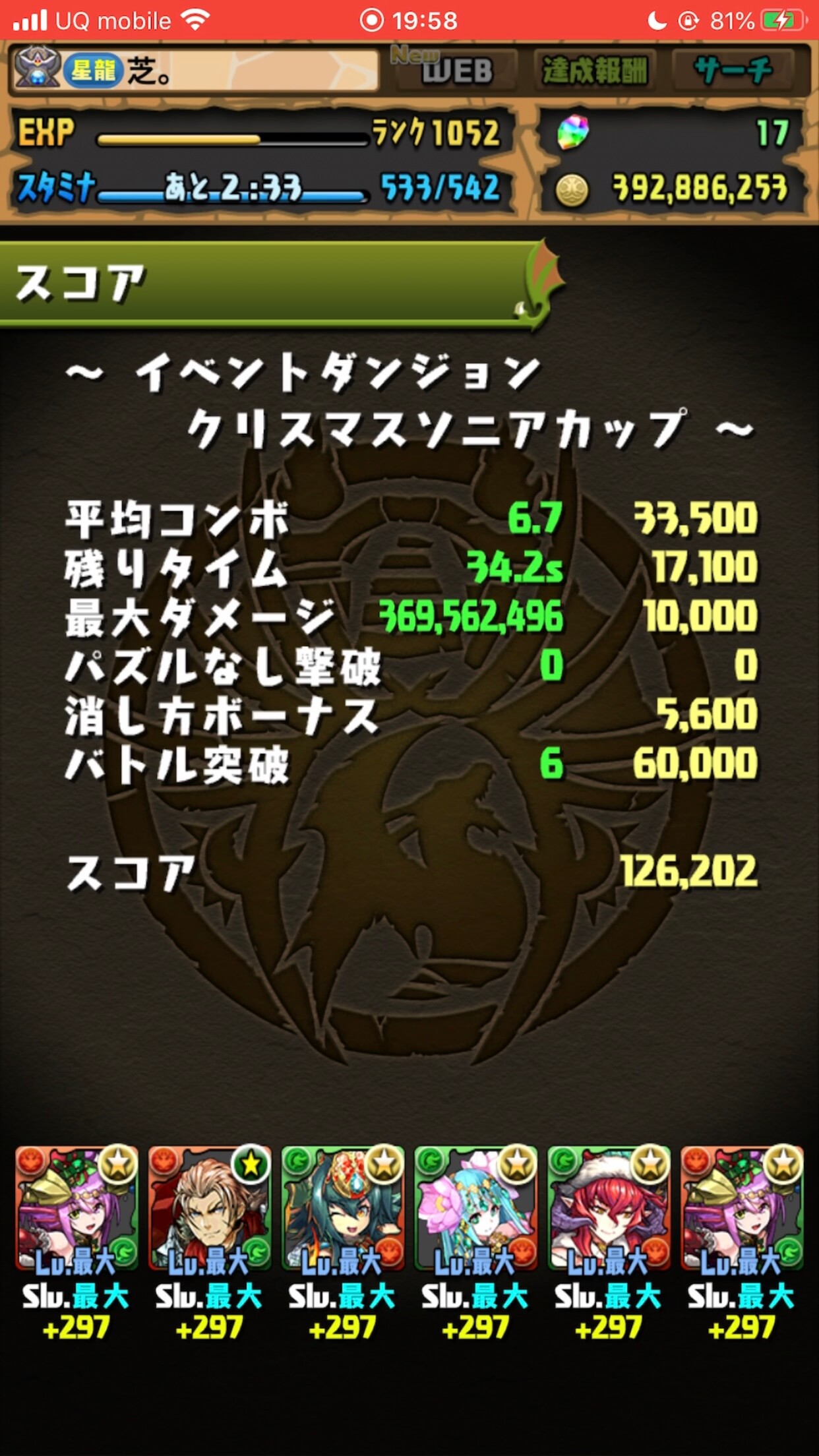Image resolution: width=819 pixels, height=1456 pixels.
Task: Select the red-haired Santa team monster
Action: click(x=609, y=1208)
